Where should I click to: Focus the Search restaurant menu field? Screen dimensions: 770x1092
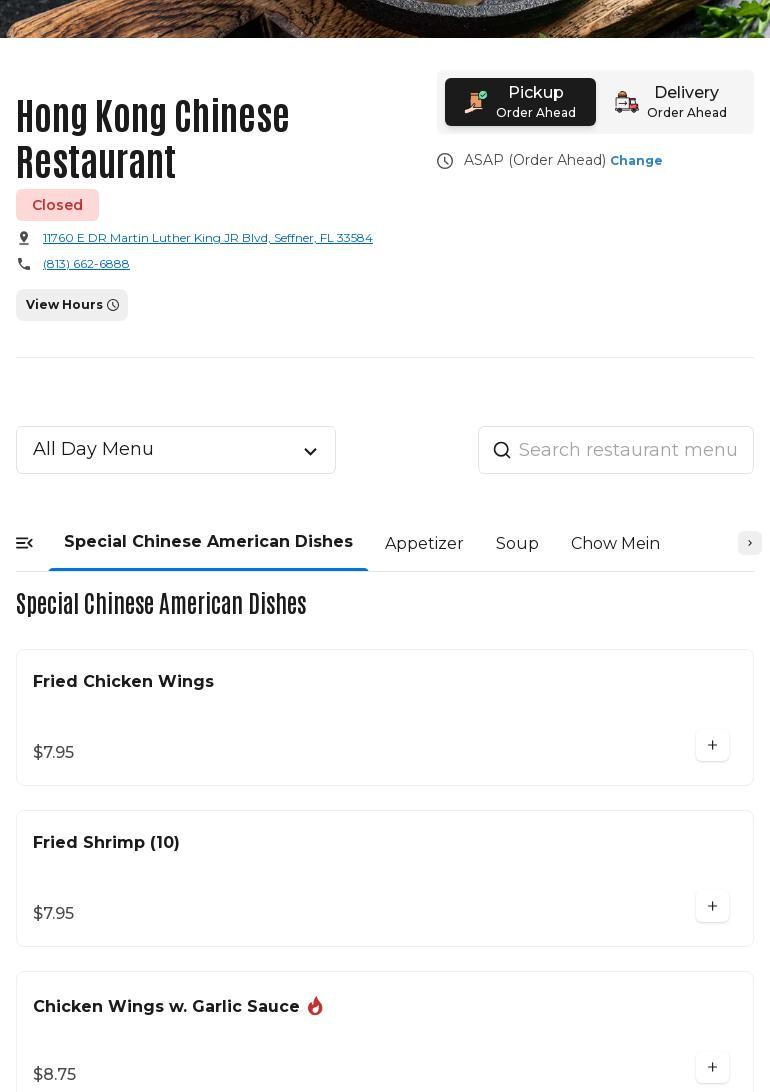pos(628,450)
